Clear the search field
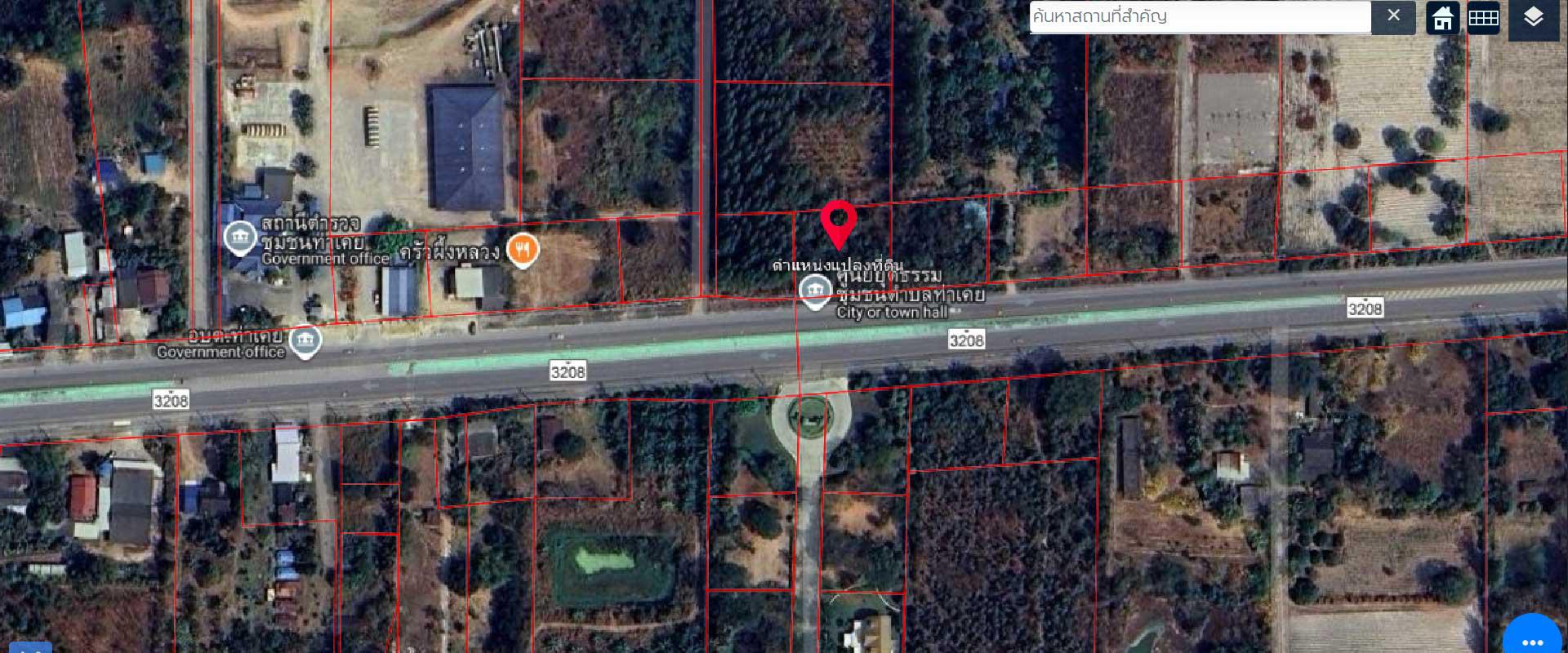The width and height of the screenshot is (1568, 653). tap(1393, 16)
